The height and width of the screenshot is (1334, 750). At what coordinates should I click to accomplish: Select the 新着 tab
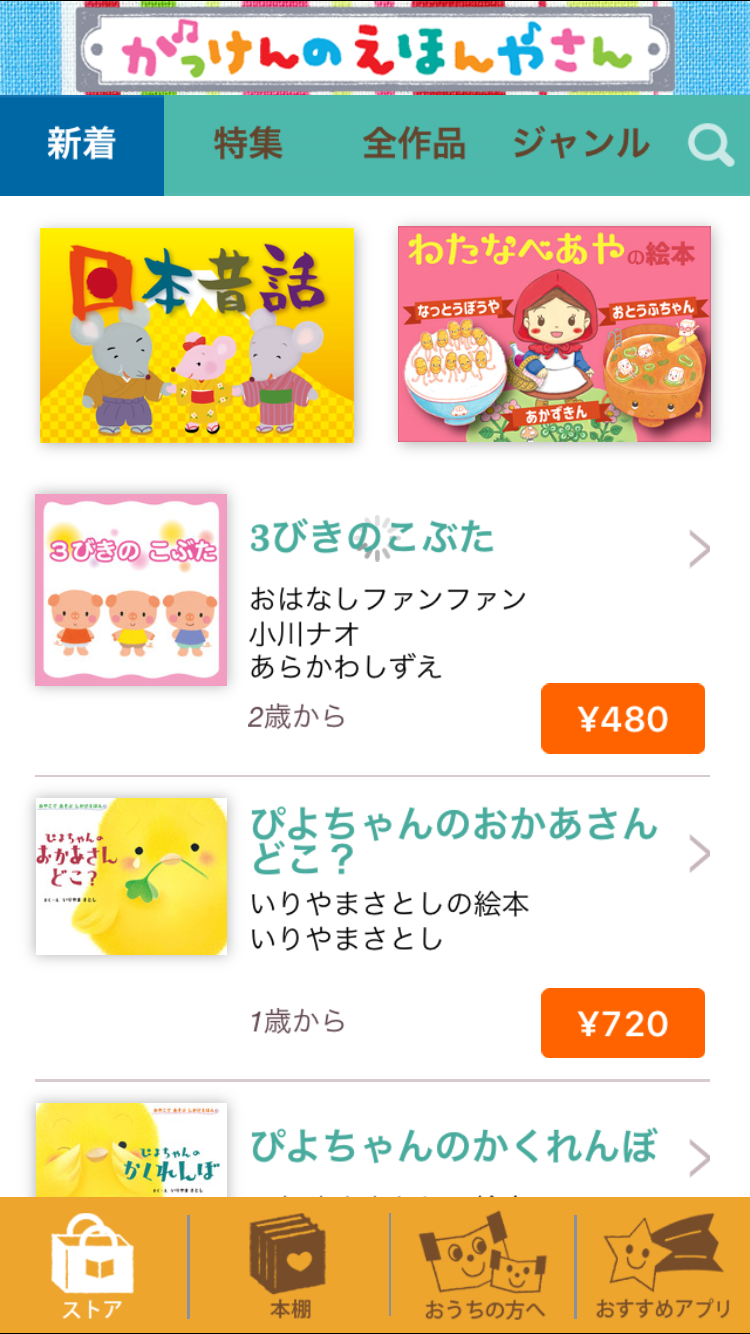click(82, 146)
